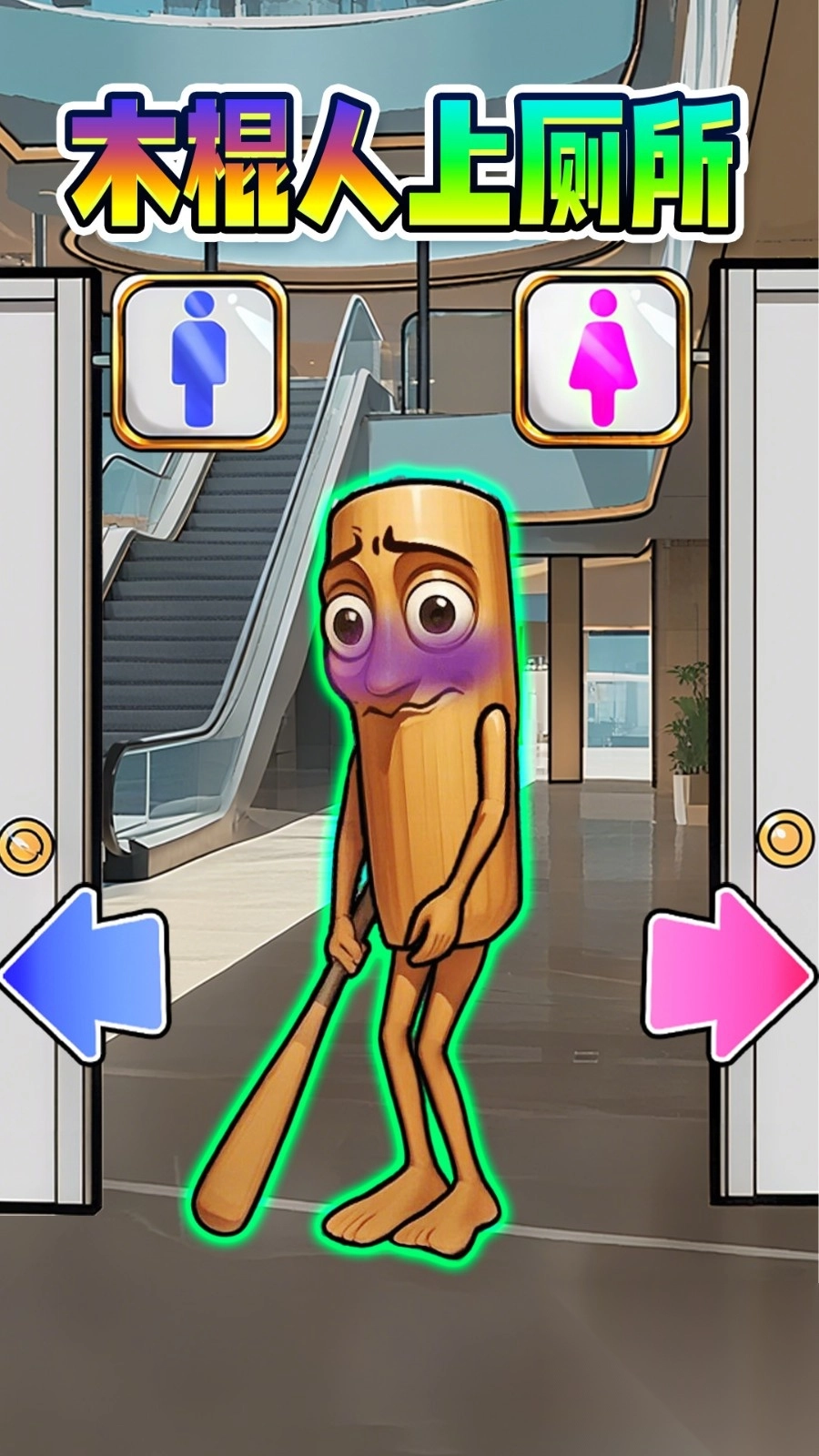819x1456 pixels.
Task: Tap the blue left arrow
Action: (86, 974)
